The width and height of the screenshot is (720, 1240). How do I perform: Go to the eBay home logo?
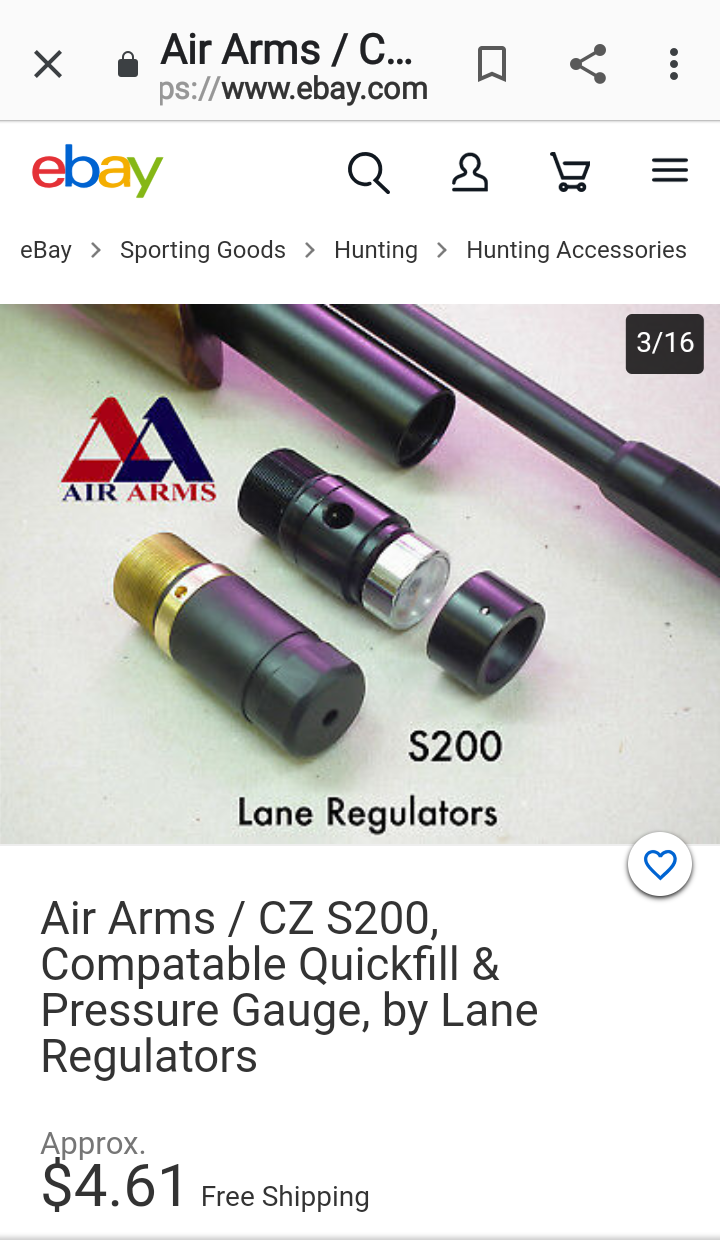[x=97, y=171]
